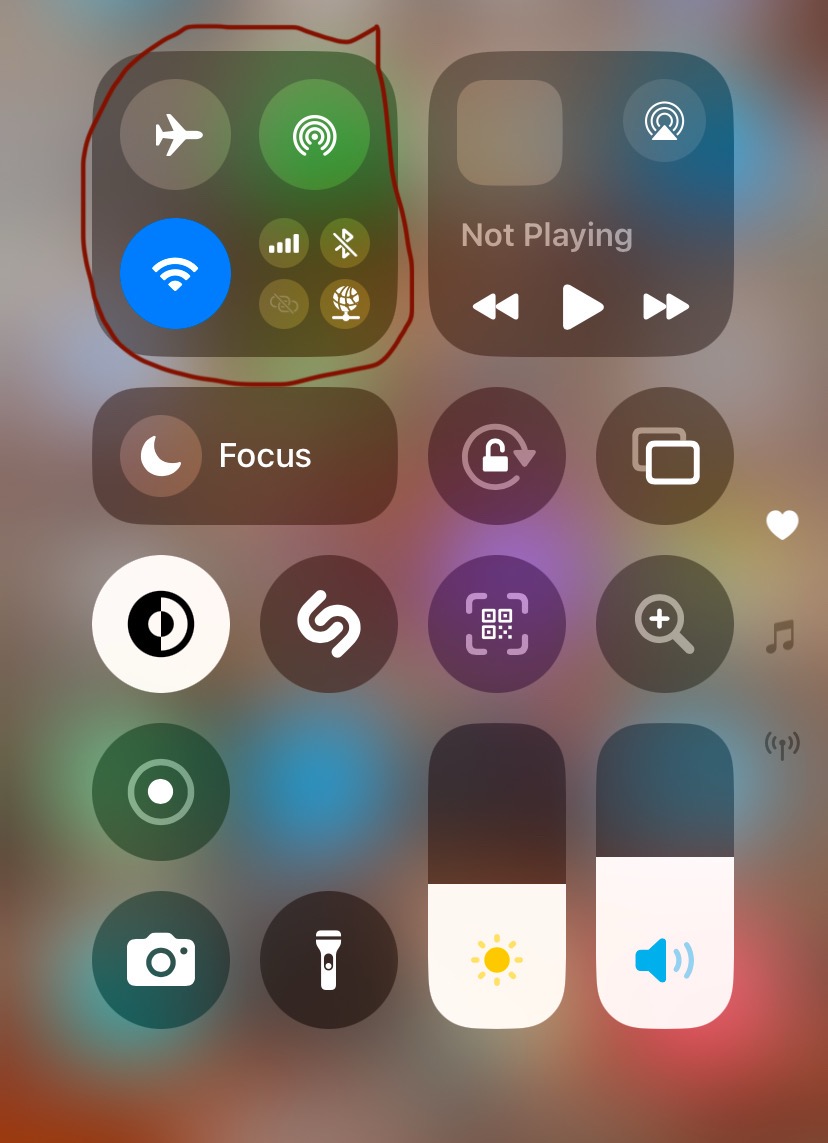This screenshot has height=1143, width=828.
Task: Toggle Airplane Mode
Action: (176, 135)
